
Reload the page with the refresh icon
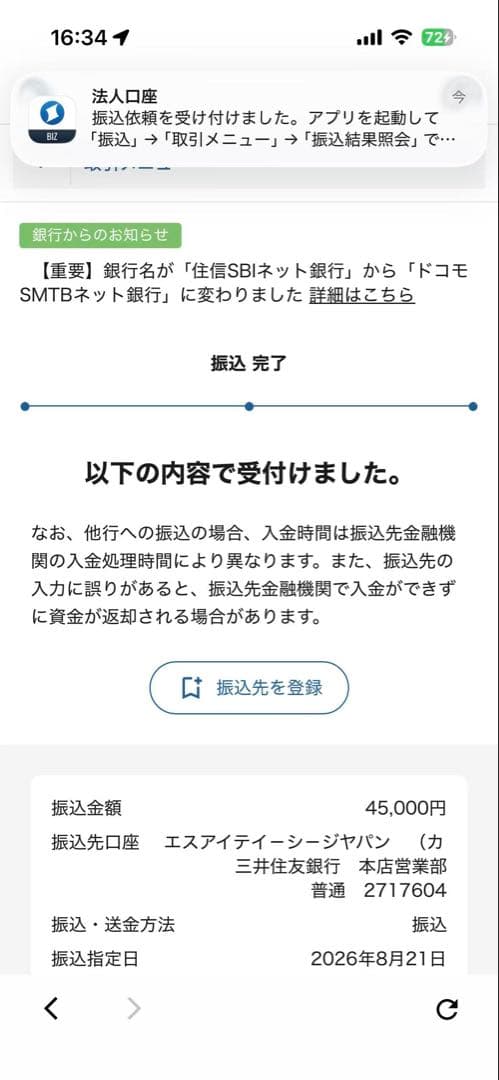(x=447, y=1009)
